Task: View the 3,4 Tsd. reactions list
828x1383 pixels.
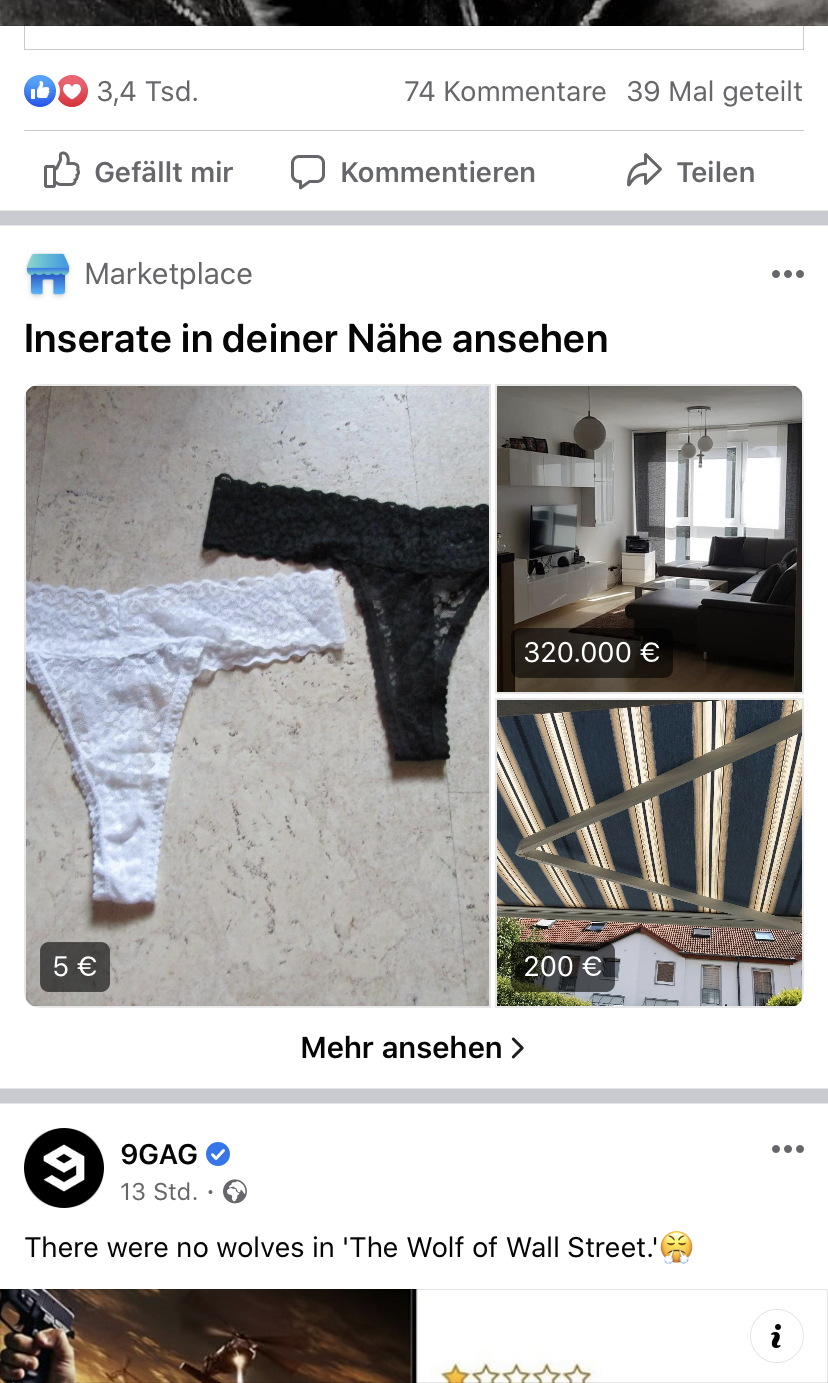Action: 111,92
